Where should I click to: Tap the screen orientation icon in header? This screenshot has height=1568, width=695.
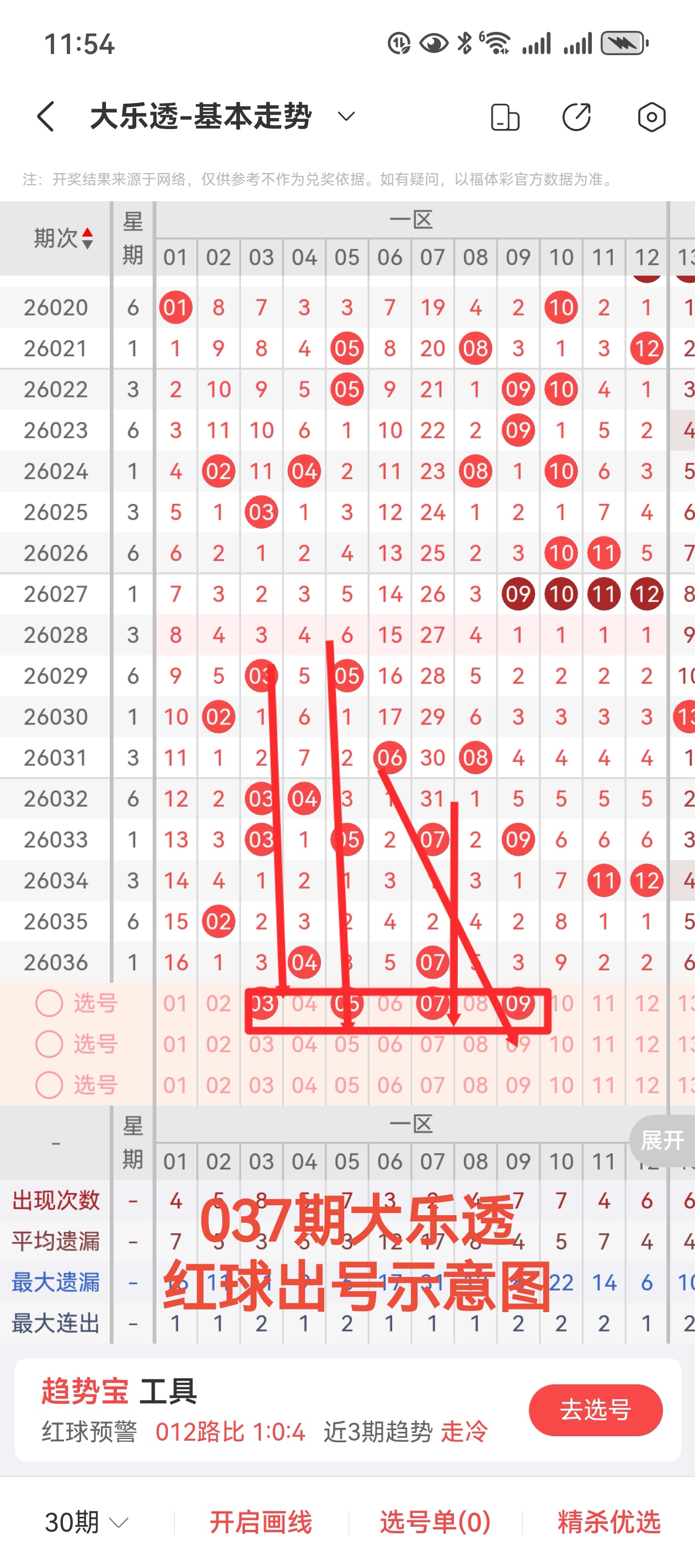[504, 117]
